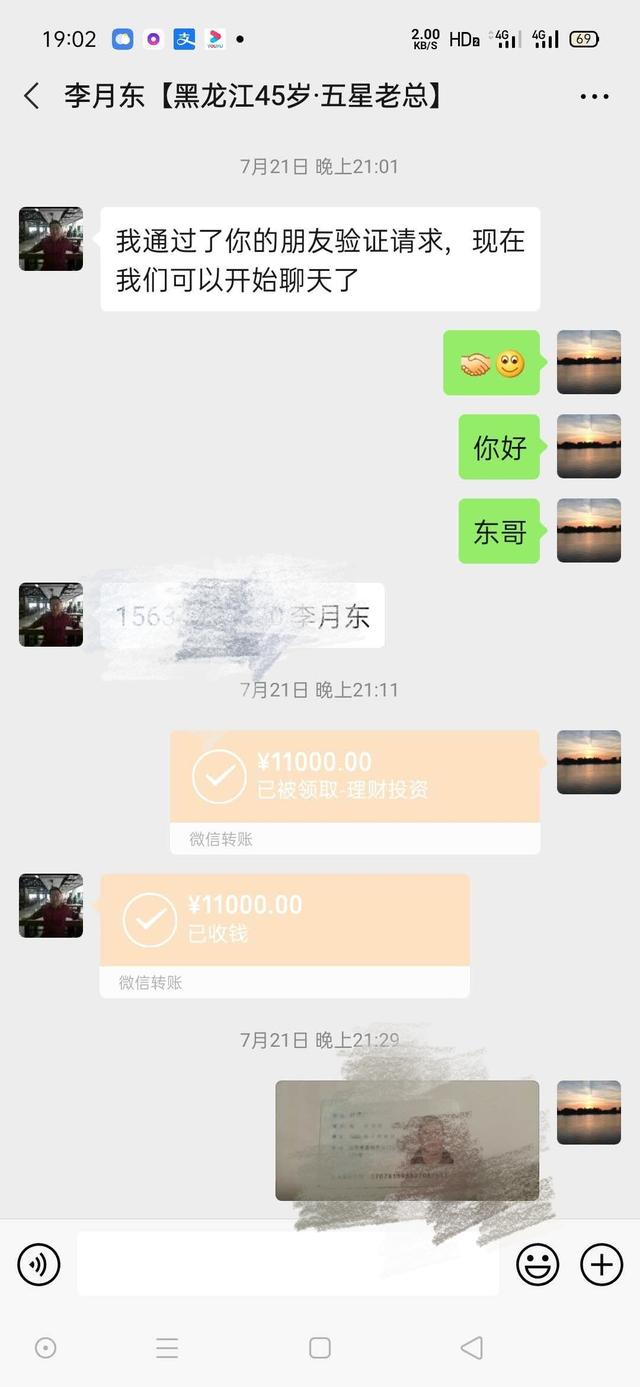This screenshot has height=1387, width=640.
Task: Open the emoji picker
Action: (537, 1265)
